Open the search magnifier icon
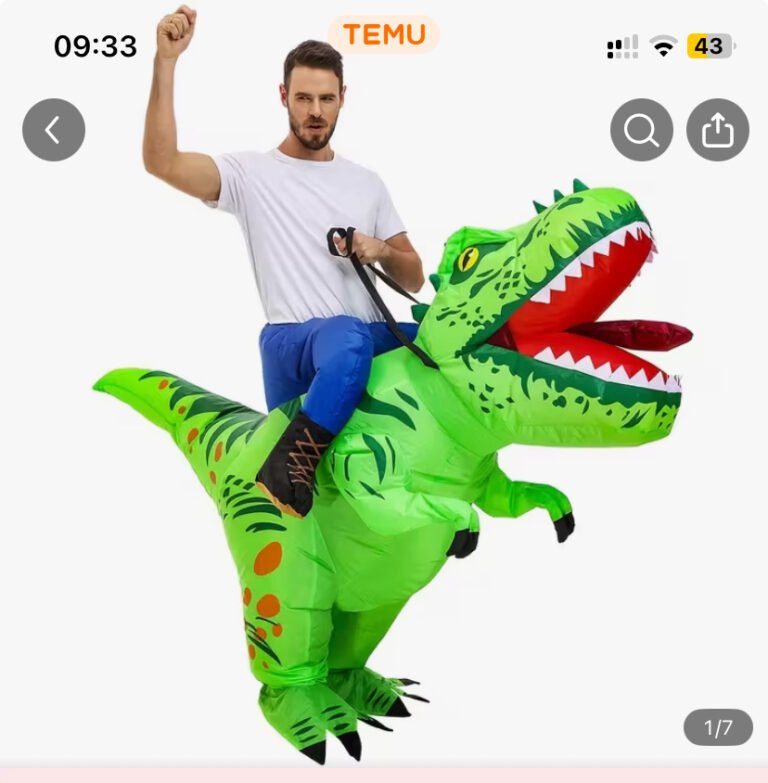This screenshot has height=783, width=768. point(641,130)
